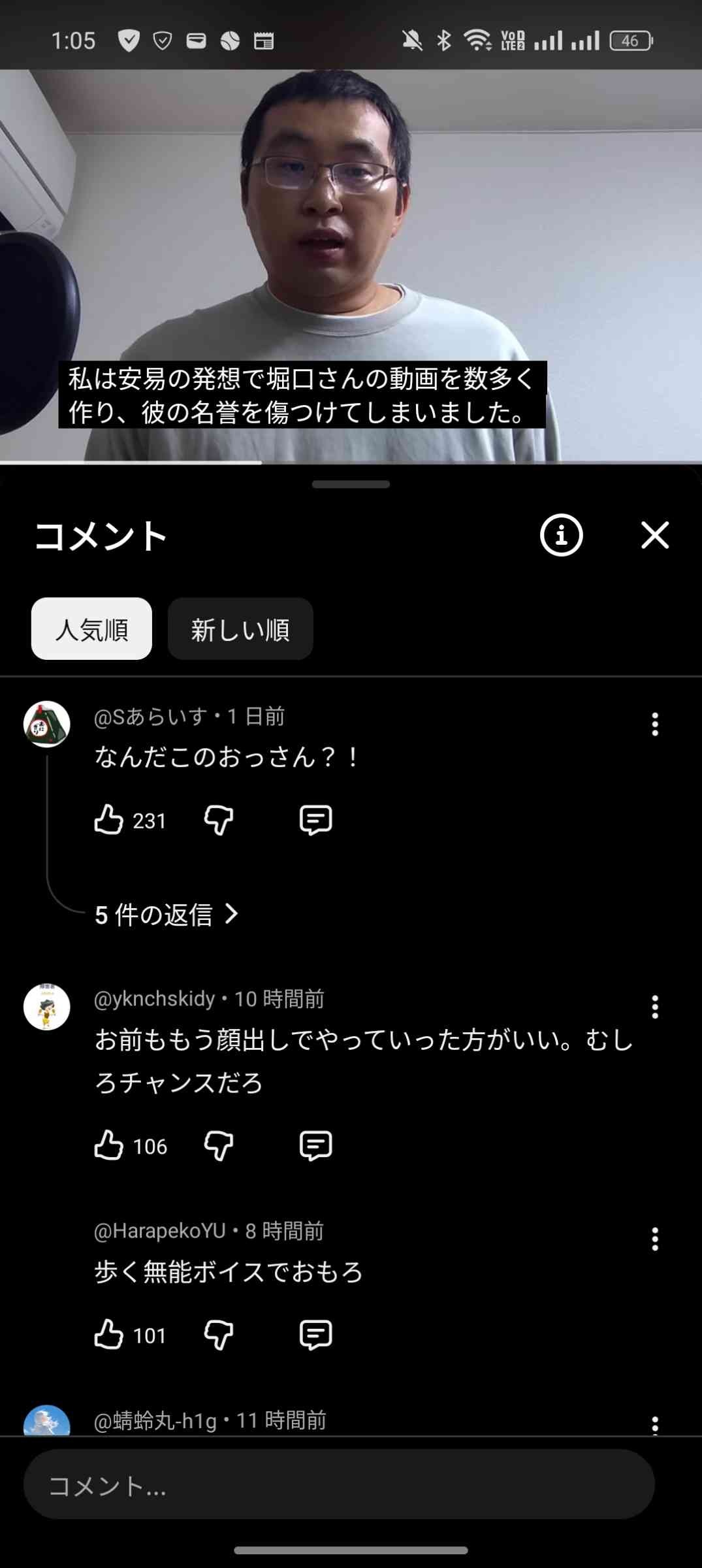Open options menu for @HarapekoYU's comment
The width and height of the screenshot is (702, 1568).
655,1239
